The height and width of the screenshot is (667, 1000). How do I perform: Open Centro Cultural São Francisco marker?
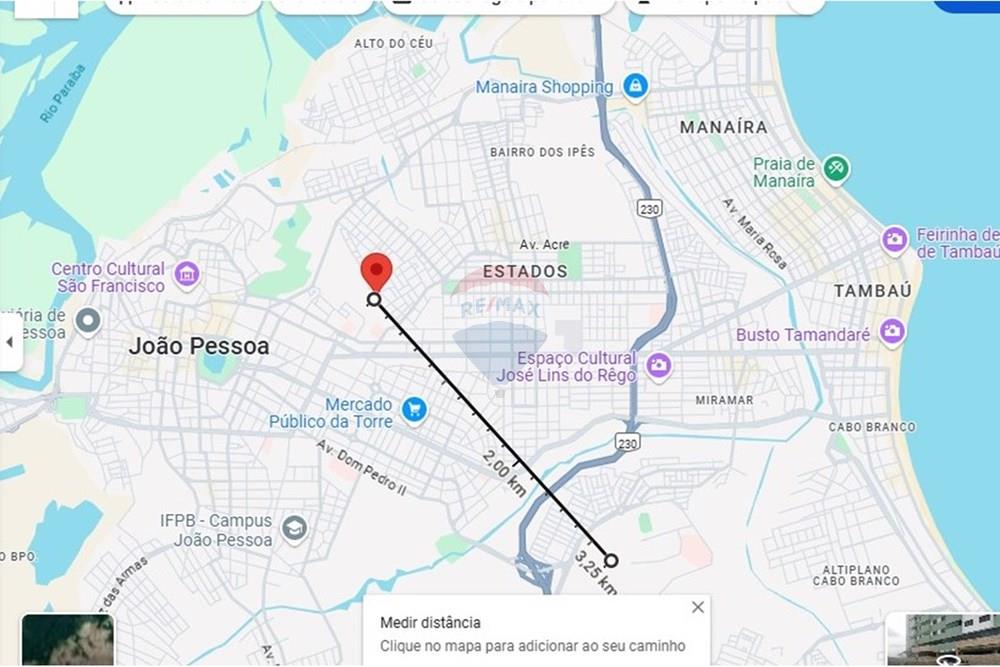coord(186,273)
